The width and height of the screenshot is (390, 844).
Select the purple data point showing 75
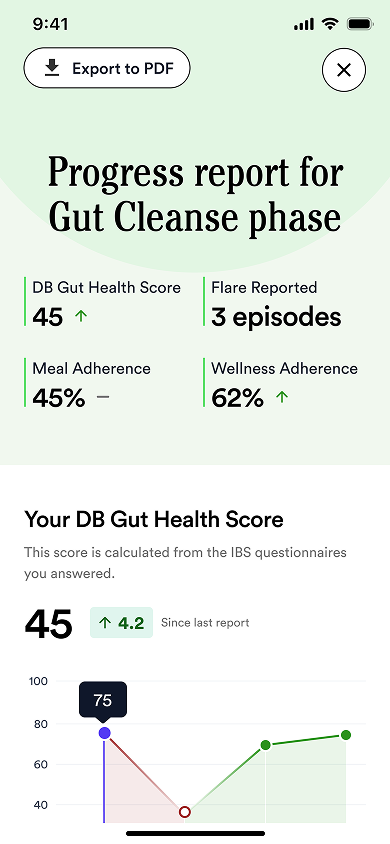tap(105, 733)
